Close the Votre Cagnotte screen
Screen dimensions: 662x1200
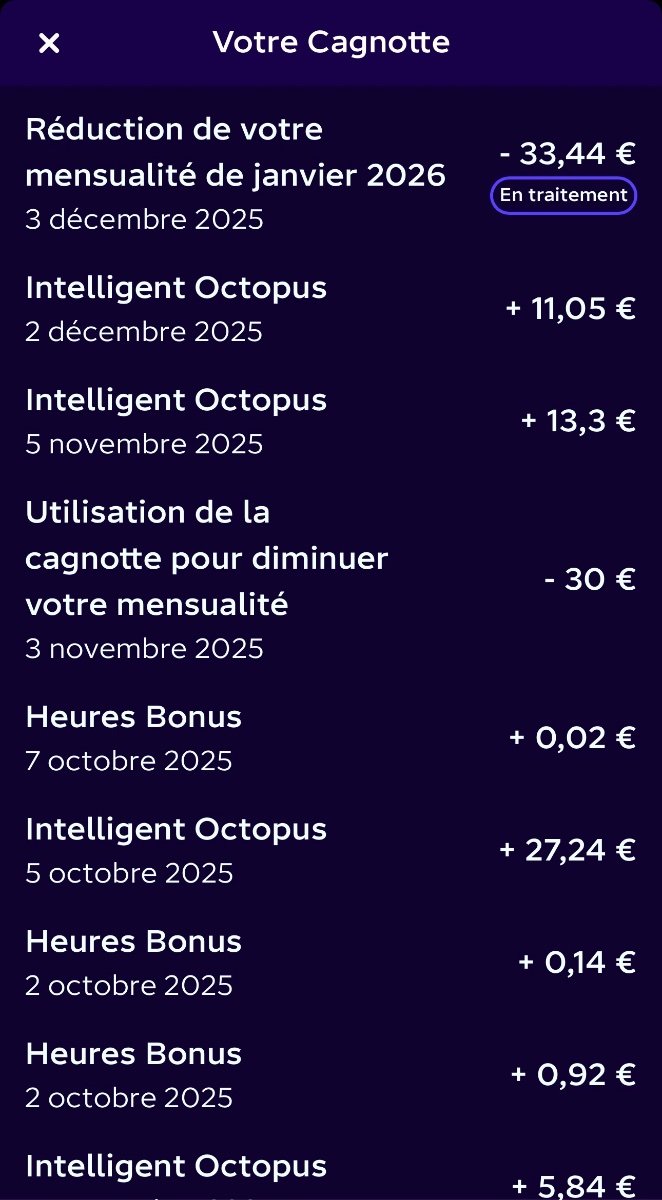[49, 43]
